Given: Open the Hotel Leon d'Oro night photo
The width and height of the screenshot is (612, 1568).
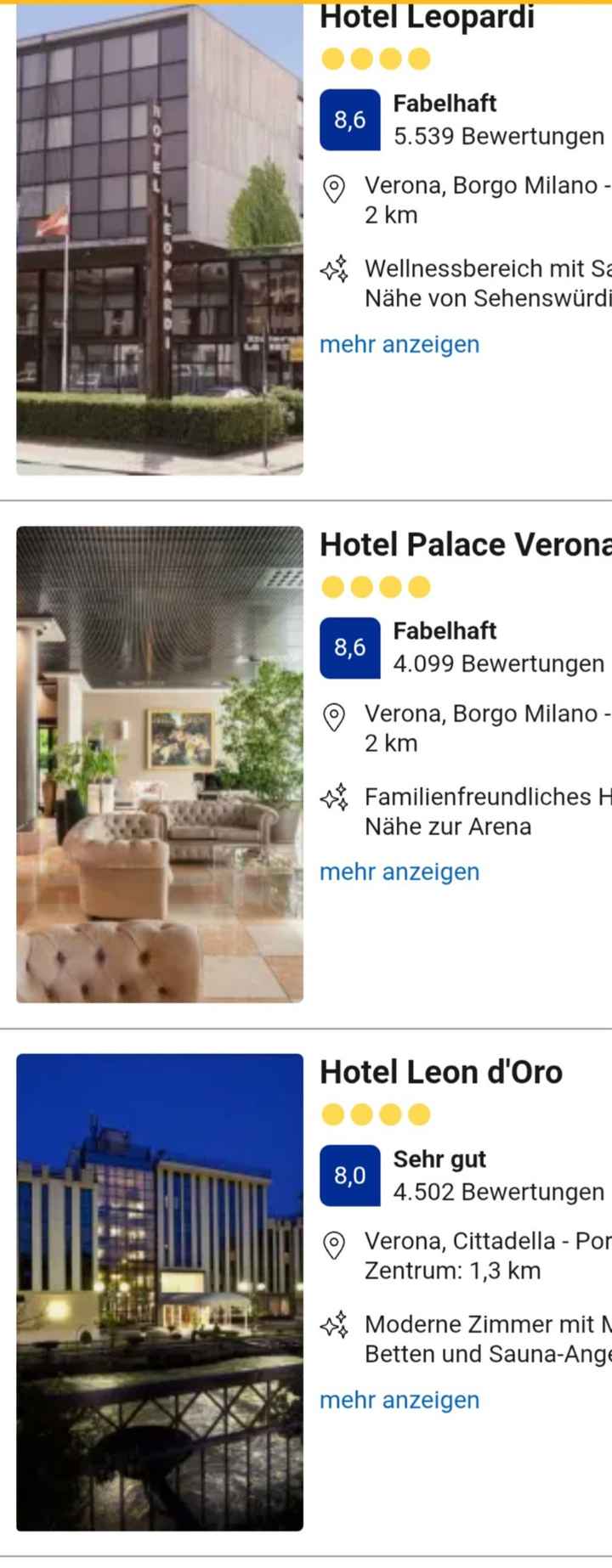Looking at the screenshot, I should pos(158,1291).
